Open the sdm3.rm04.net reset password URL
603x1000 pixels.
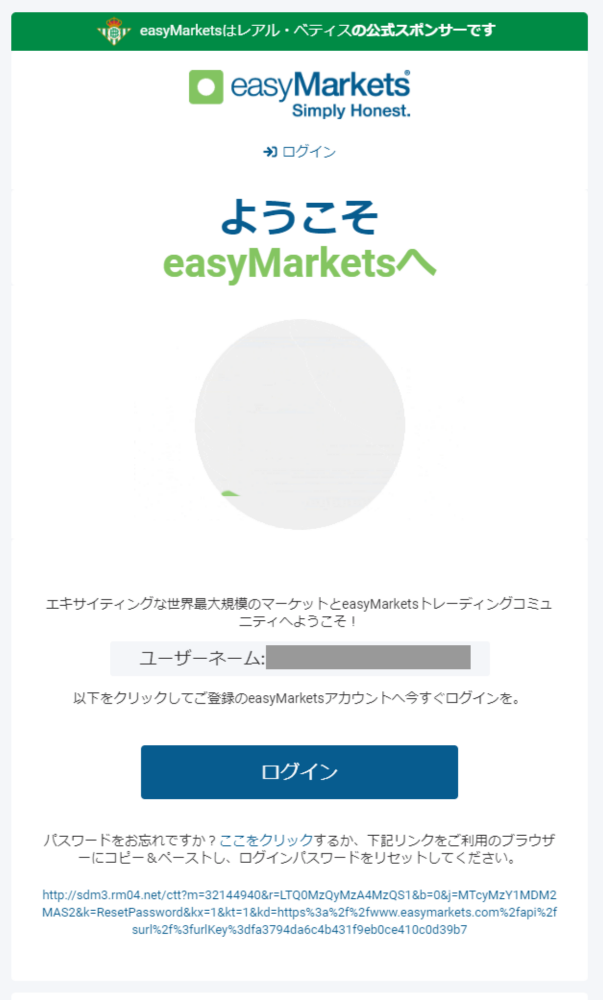tap(299, 911)
